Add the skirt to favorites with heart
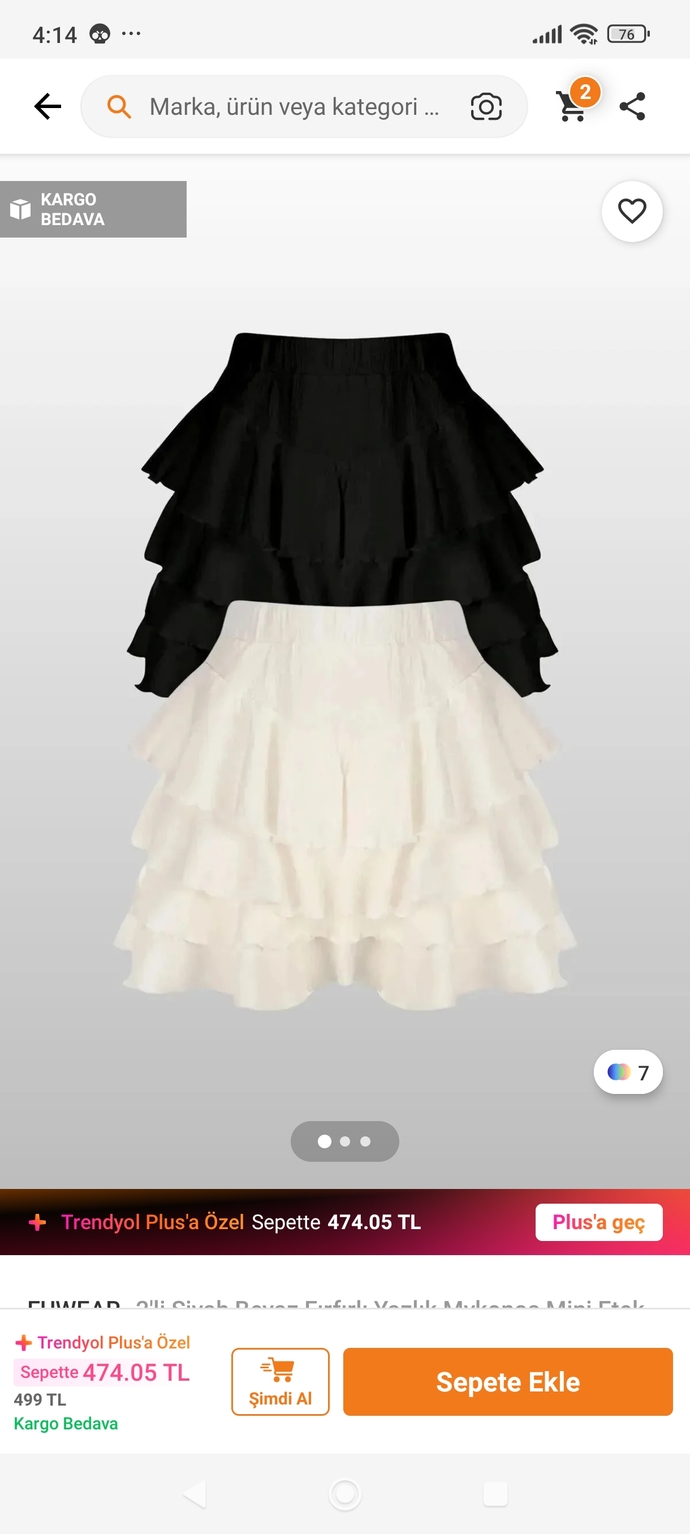Screen dimensions: 690x1534 [x=632, y=211]
